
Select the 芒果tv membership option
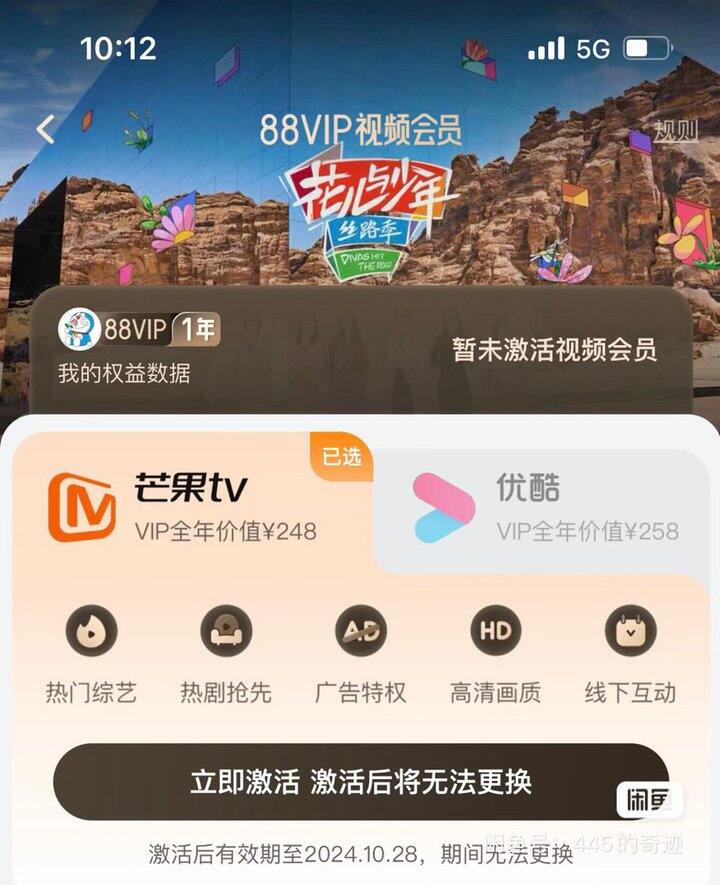pyautogui.click(x=190, y=506)
